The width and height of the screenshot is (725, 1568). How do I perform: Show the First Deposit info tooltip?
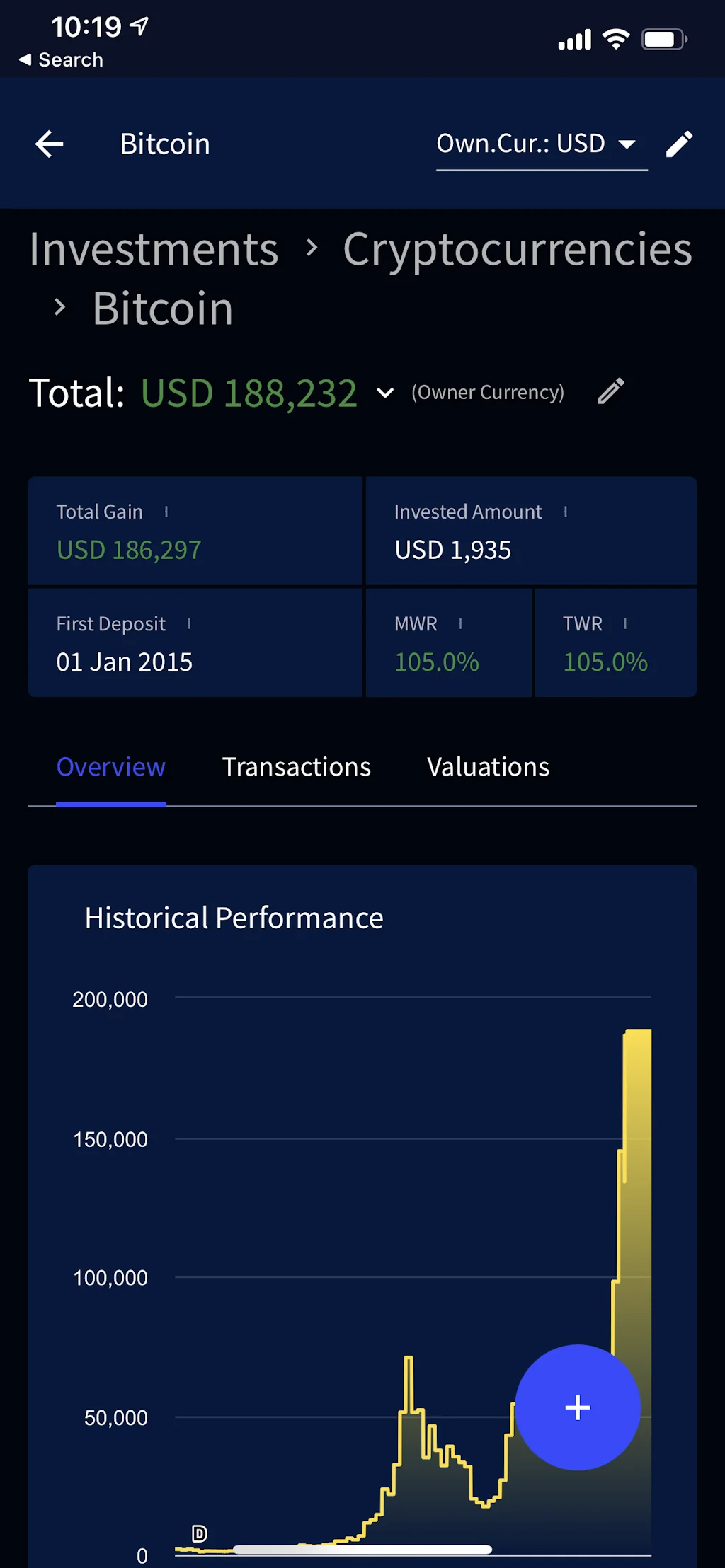pyautogui.click(x=189, y=623)
